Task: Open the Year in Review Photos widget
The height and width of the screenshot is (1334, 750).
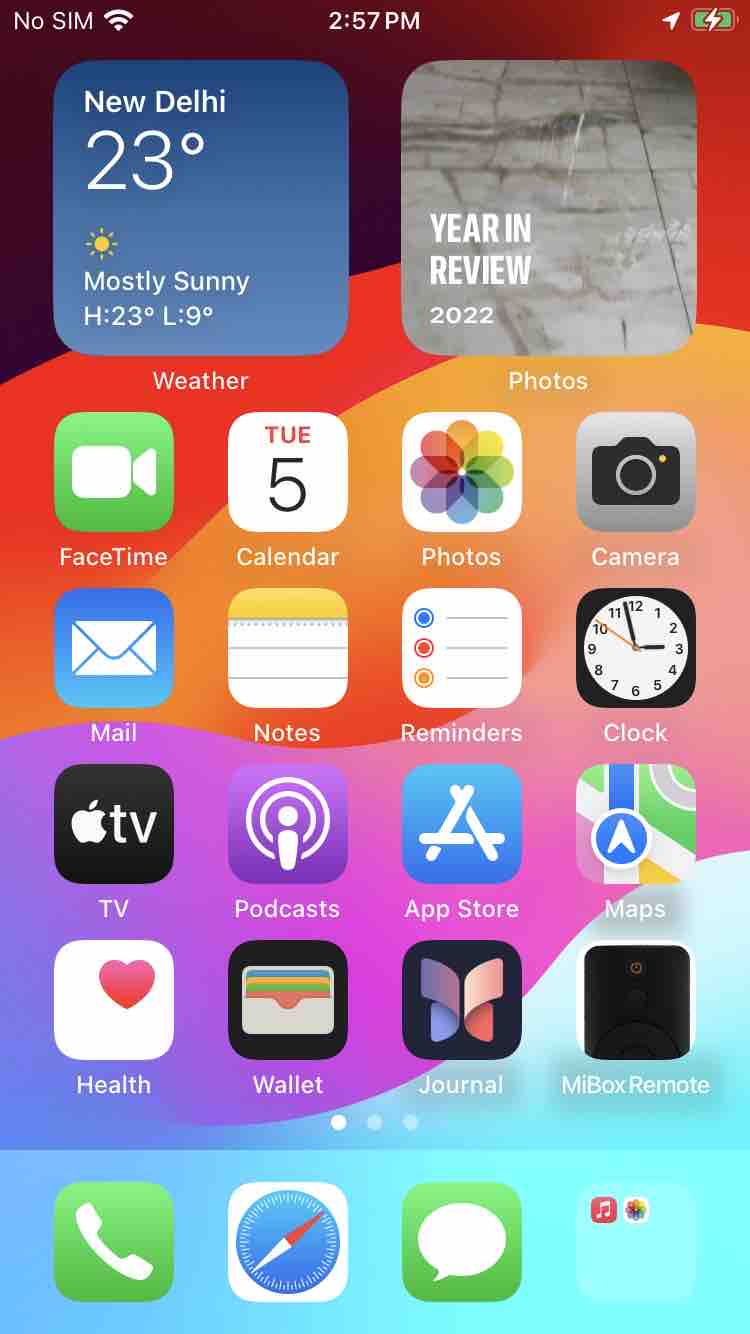Action: point(549,208)
